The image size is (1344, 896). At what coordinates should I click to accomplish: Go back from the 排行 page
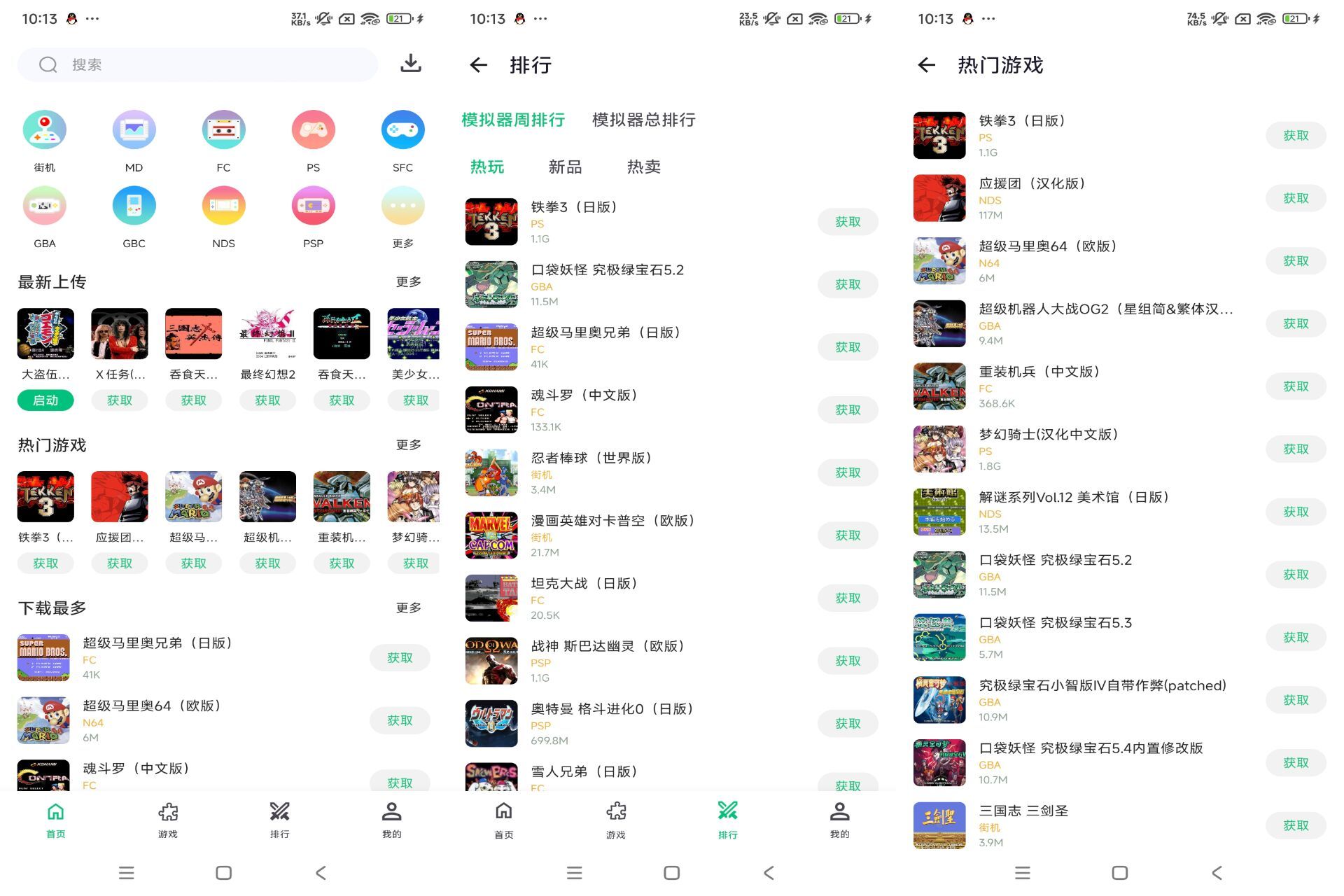click(x=479, y=65)
